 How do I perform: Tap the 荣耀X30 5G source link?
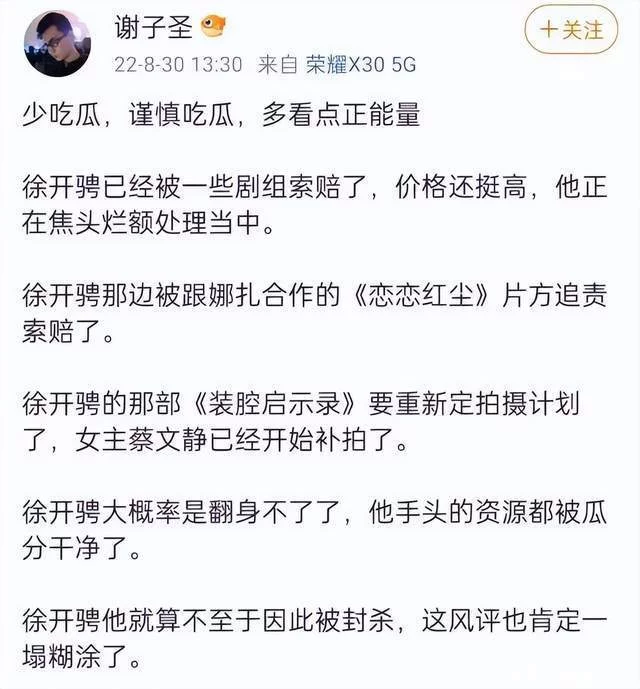coord(361,65)
